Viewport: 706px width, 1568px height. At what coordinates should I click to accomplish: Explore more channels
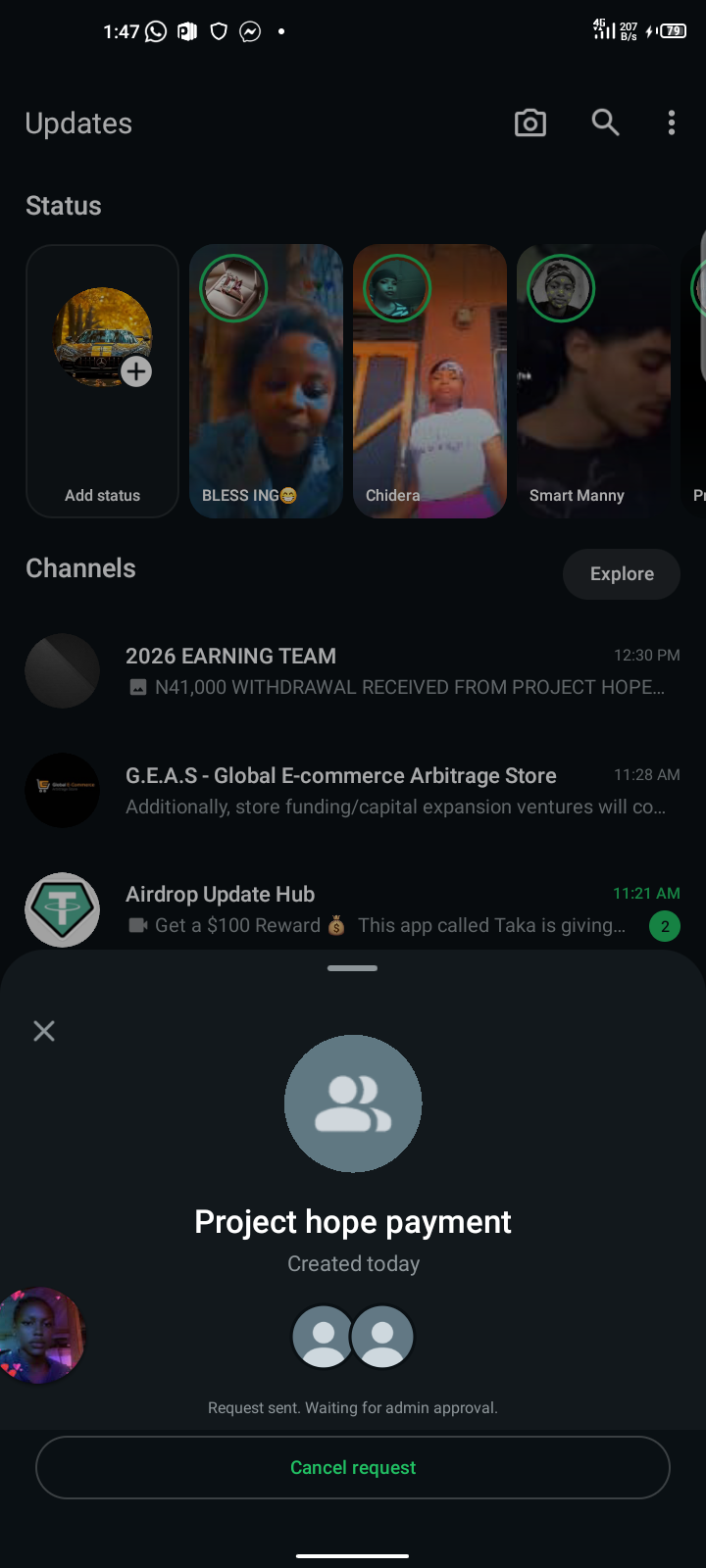click(x=621, y=574)
